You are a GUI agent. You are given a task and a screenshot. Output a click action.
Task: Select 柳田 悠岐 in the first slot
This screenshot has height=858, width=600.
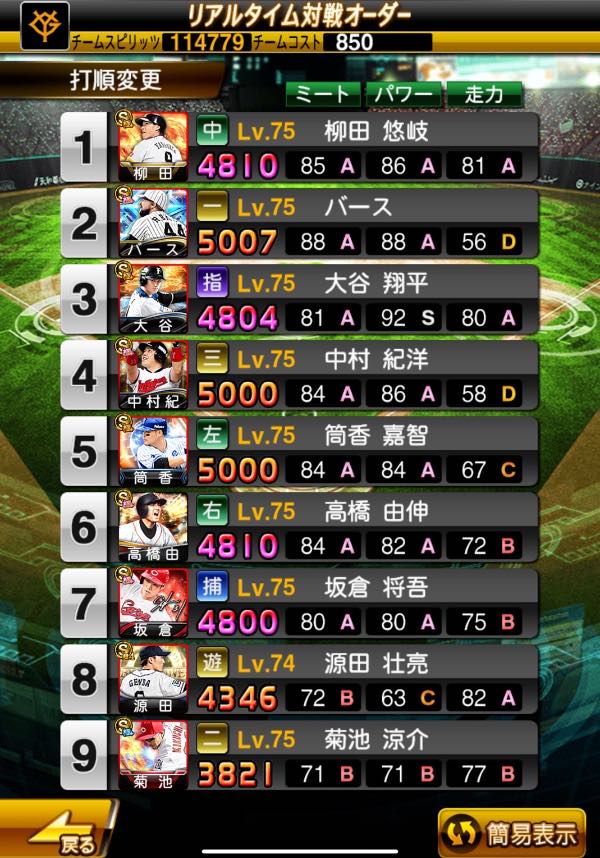[299, 147]
